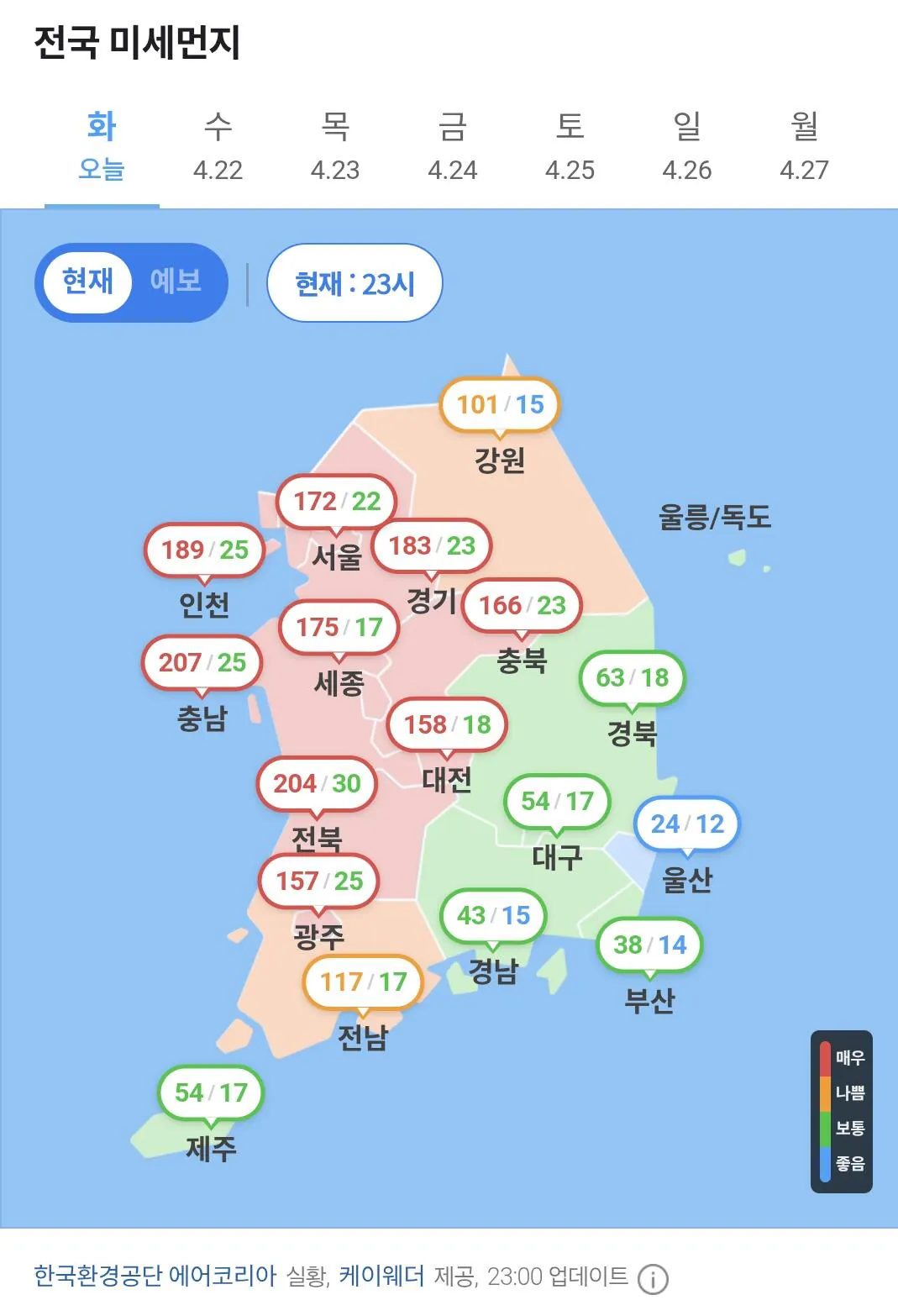The height and width of the screenshot is (1316, 898).
Task: Tap the 서울 172/22 dust marker
Action: coord(336,502)
